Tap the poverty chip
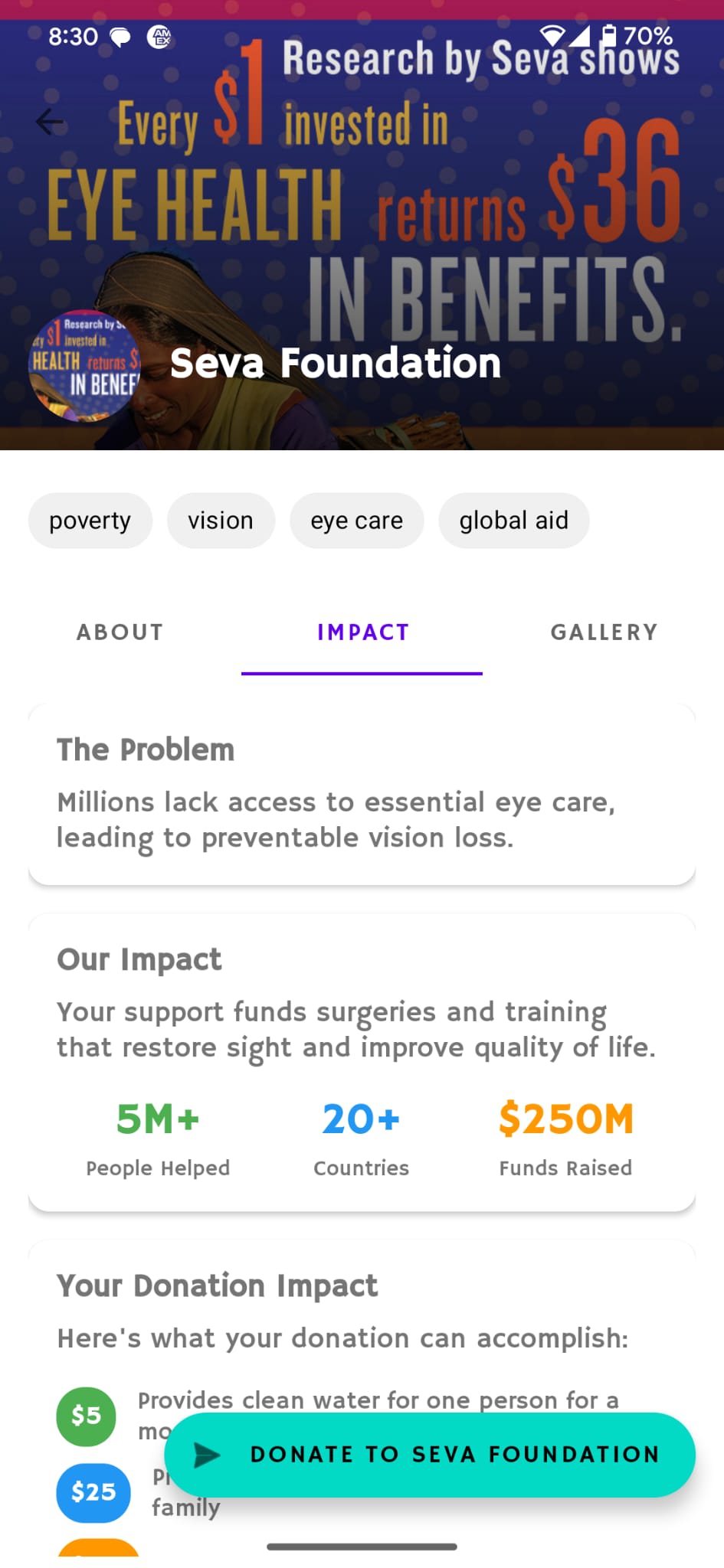 click(x=90, y=521)
